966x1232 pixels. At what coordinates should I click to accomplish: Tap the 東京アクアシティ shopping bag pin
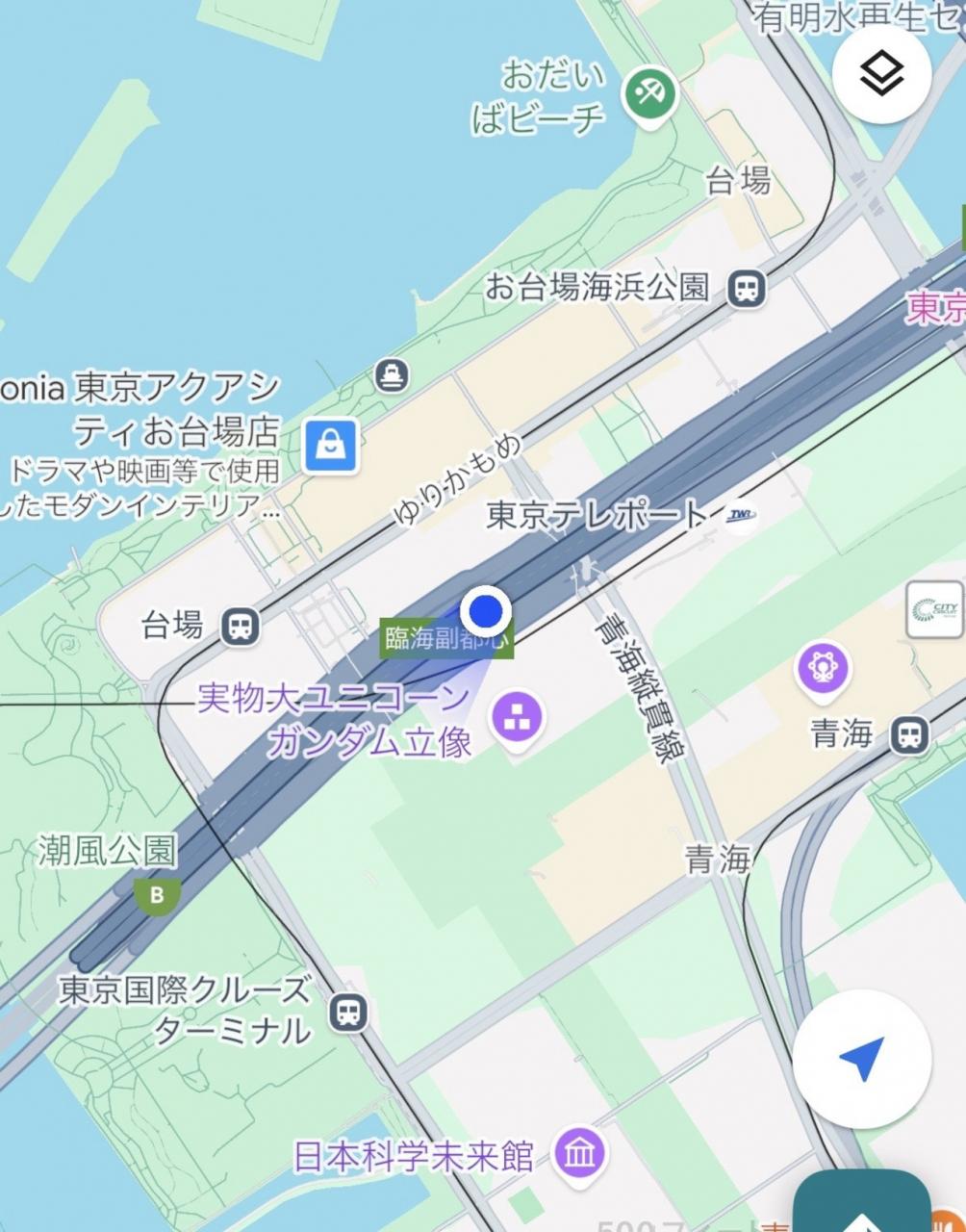coord(331,446)
